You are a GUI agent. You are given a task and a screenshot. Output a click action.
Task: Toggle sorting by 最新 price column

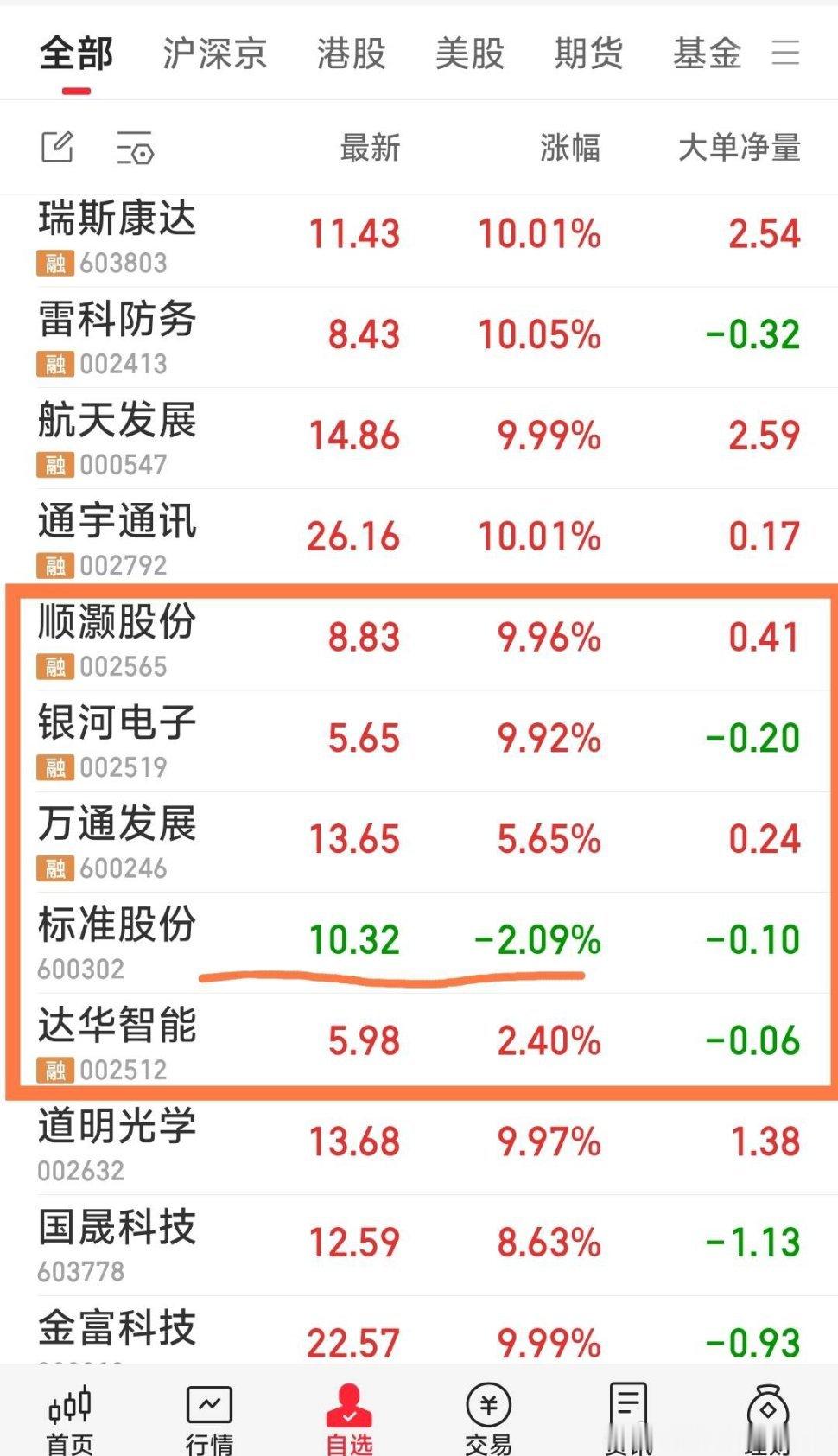pyautogui.click(x=367, y=148)
